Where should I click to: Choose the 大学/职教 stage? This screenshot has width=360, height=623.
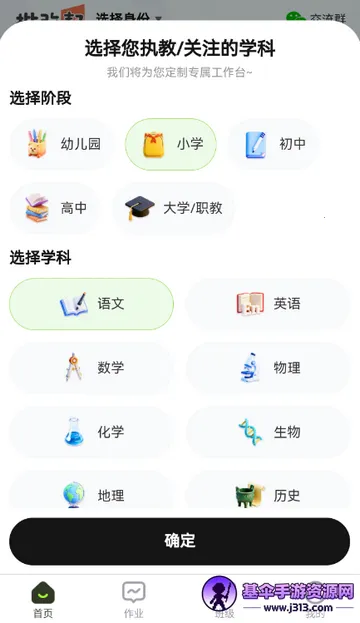coord(174,208)
